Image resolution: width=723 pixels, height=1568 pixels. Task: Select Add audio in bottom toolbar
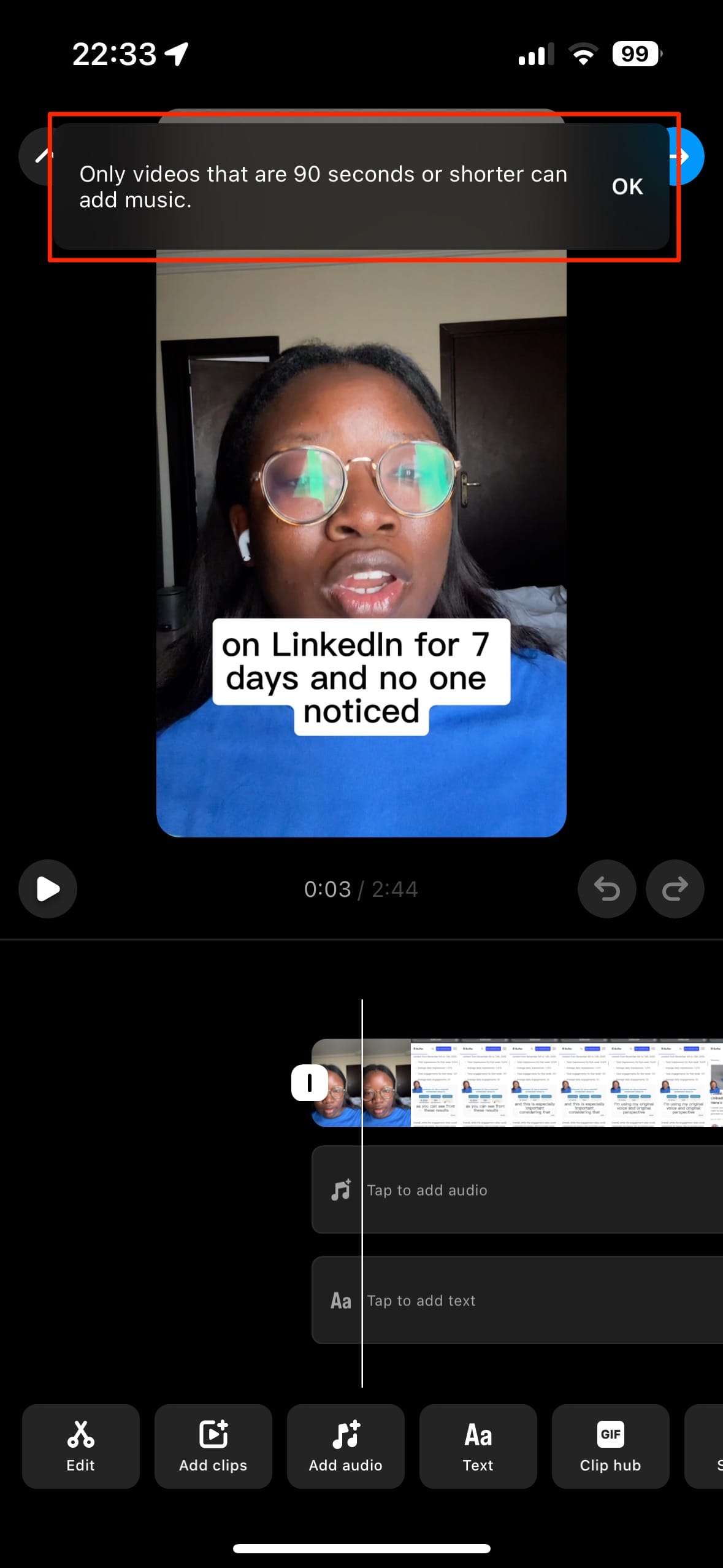tap(346, 1447)
